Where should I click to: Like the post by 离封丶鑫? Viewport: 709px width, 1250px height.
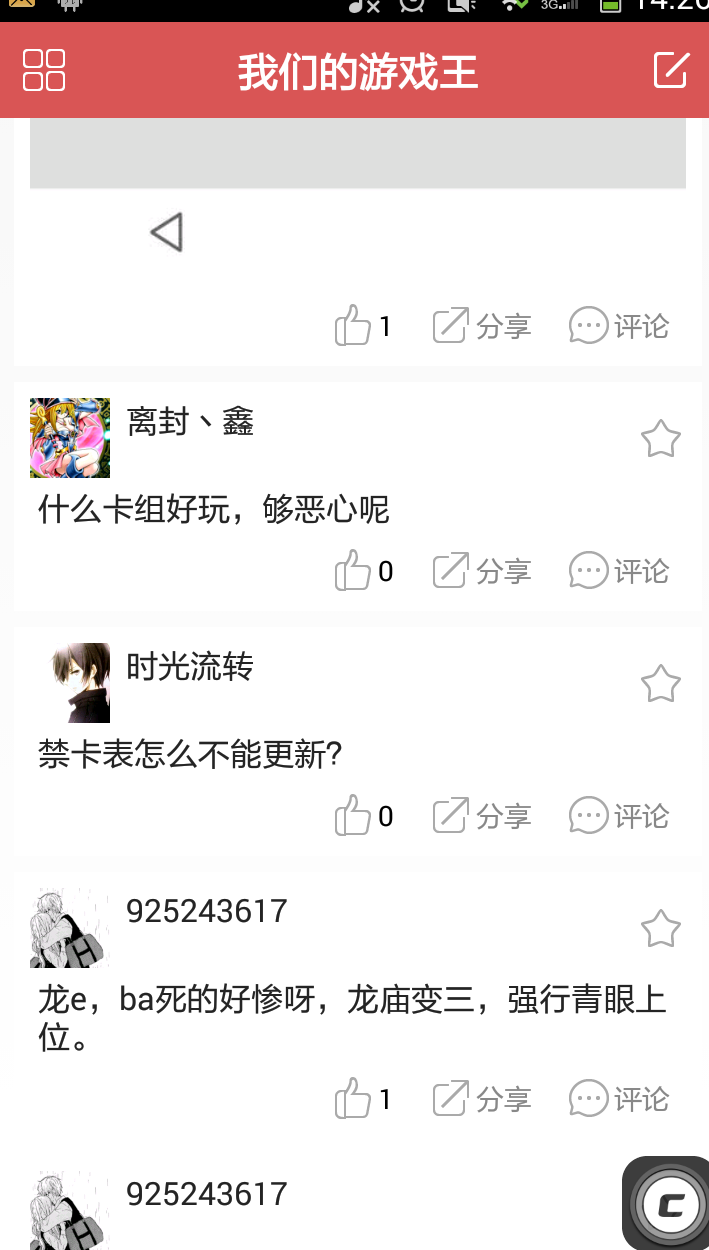(353, 571)
